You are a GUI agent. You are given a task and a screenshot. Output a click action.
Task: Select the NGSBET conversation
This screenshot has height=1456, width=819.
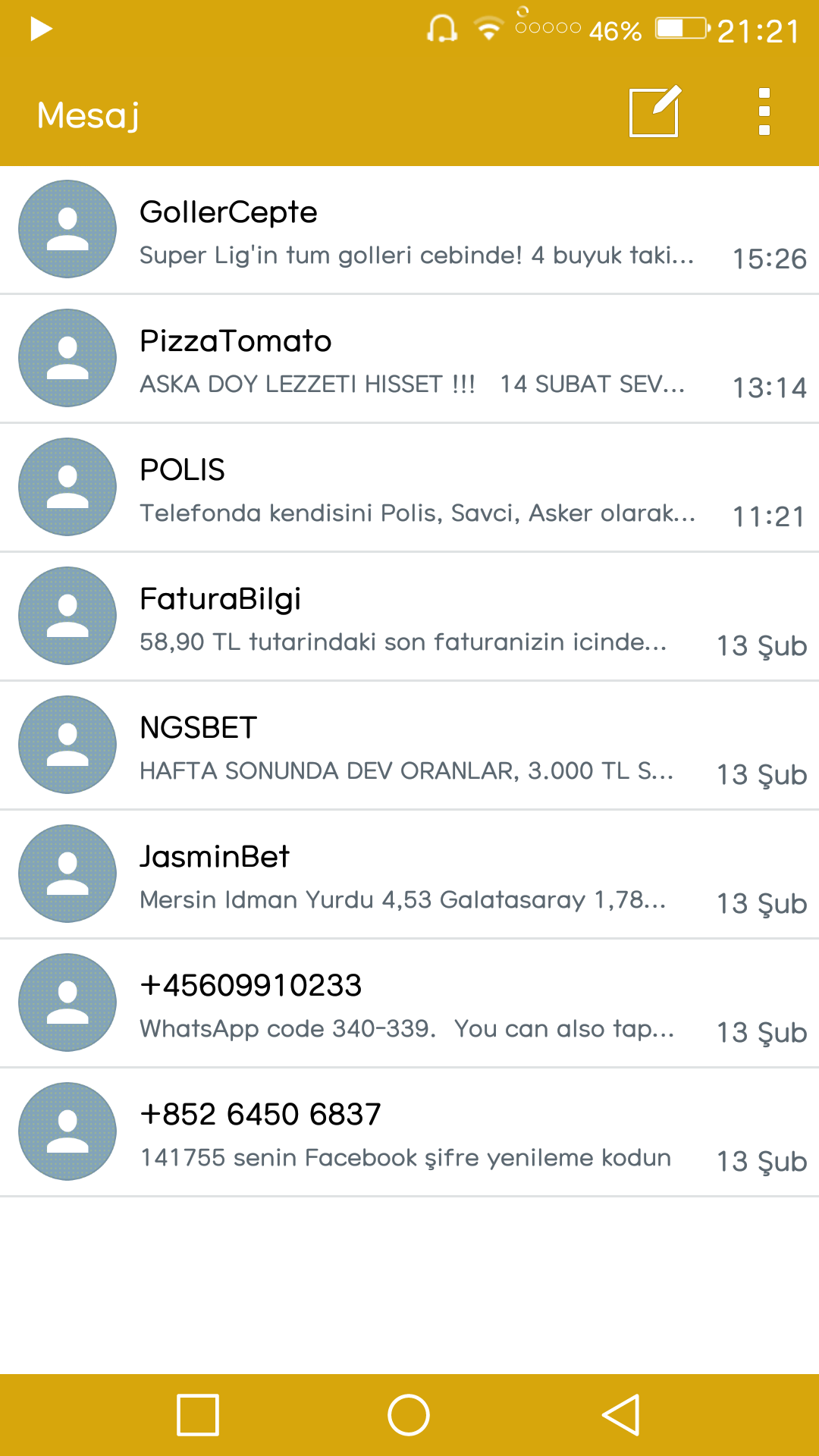coord(409,745)
